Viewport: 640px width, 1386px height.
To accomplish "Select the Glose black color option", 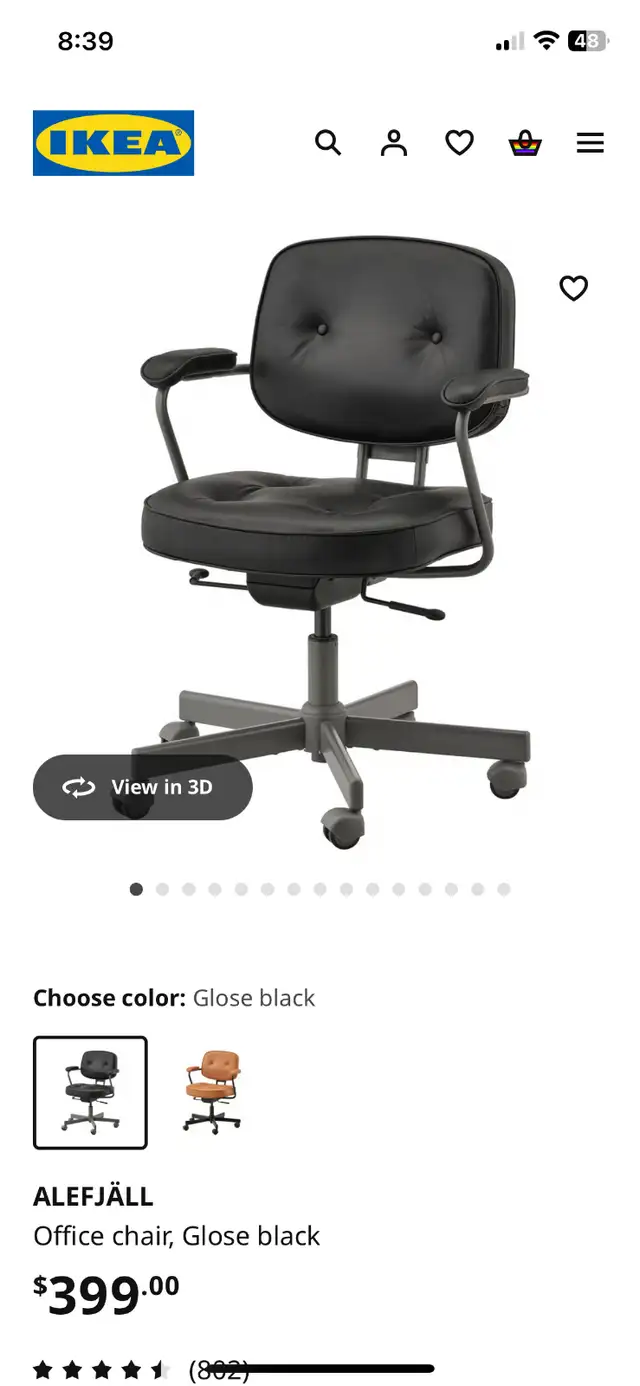I will 90,1093.
